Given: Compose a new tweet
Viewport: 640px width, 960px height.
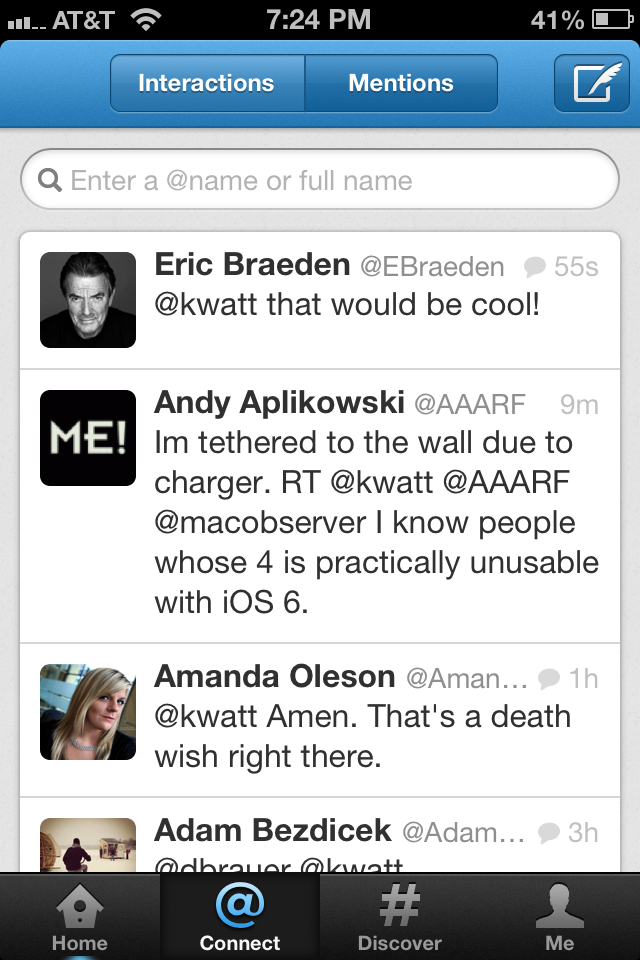Looking at the screenshot, I should tap(597, 83).
